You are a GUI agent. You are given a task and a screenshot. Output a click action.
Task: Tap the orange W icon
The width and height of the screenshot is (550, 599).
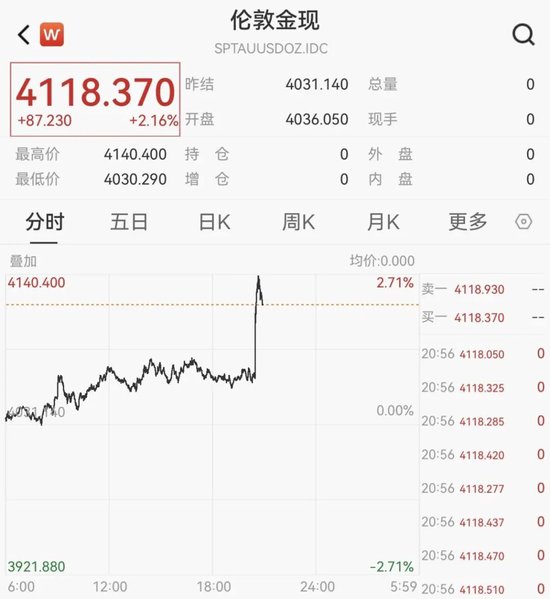click(52, 35)
